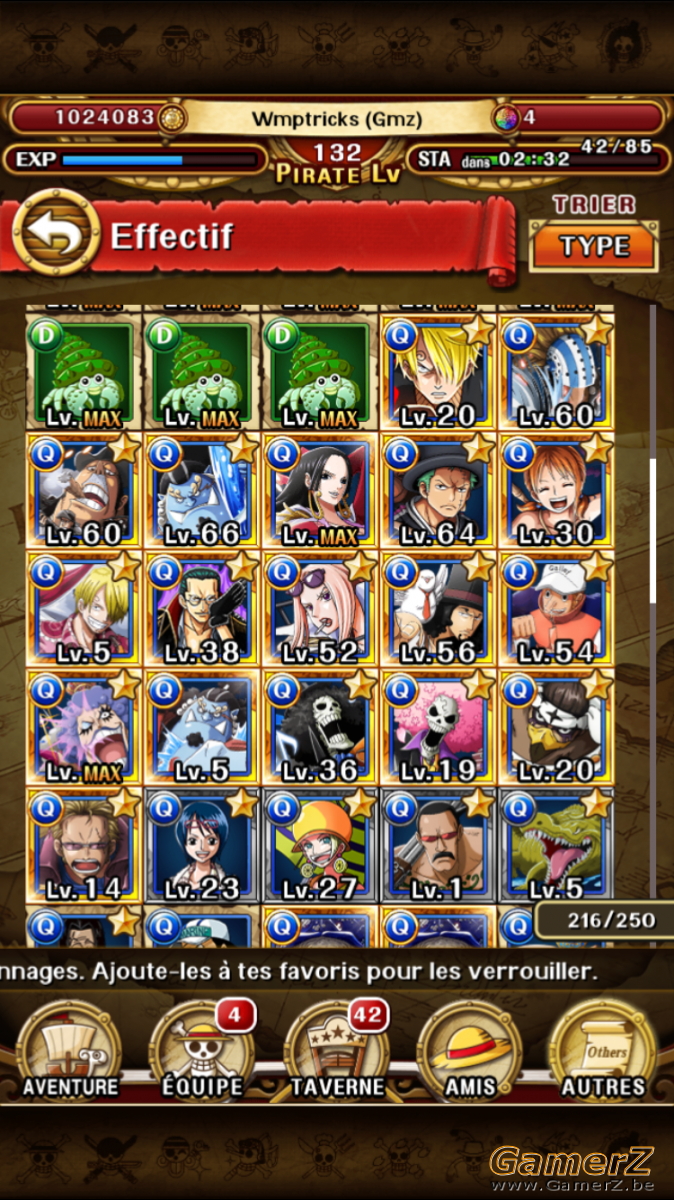Tap the Lv.56 character with a pigeon
This screenshot has width=674, height=1200.
438,608
